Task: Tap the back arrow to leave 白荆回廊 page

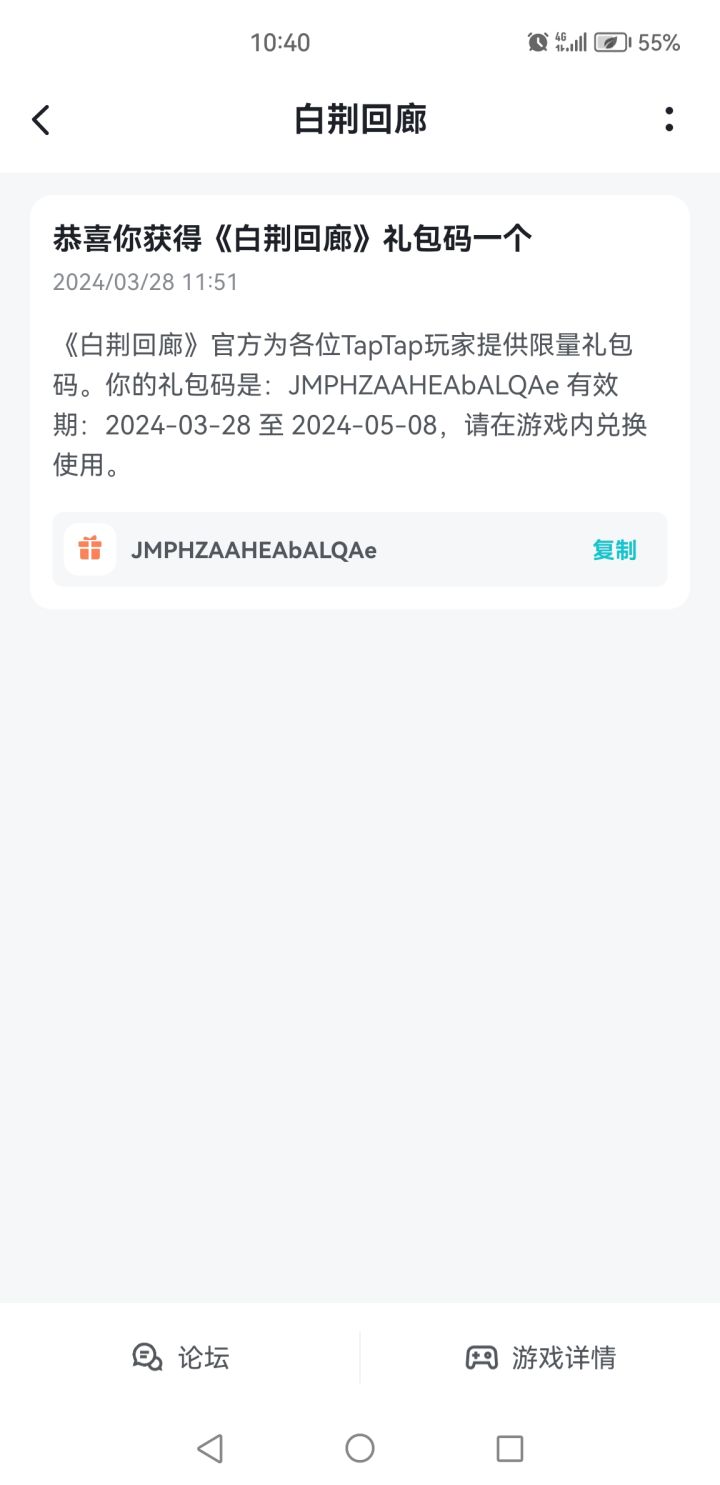Action: coord(41,118)
